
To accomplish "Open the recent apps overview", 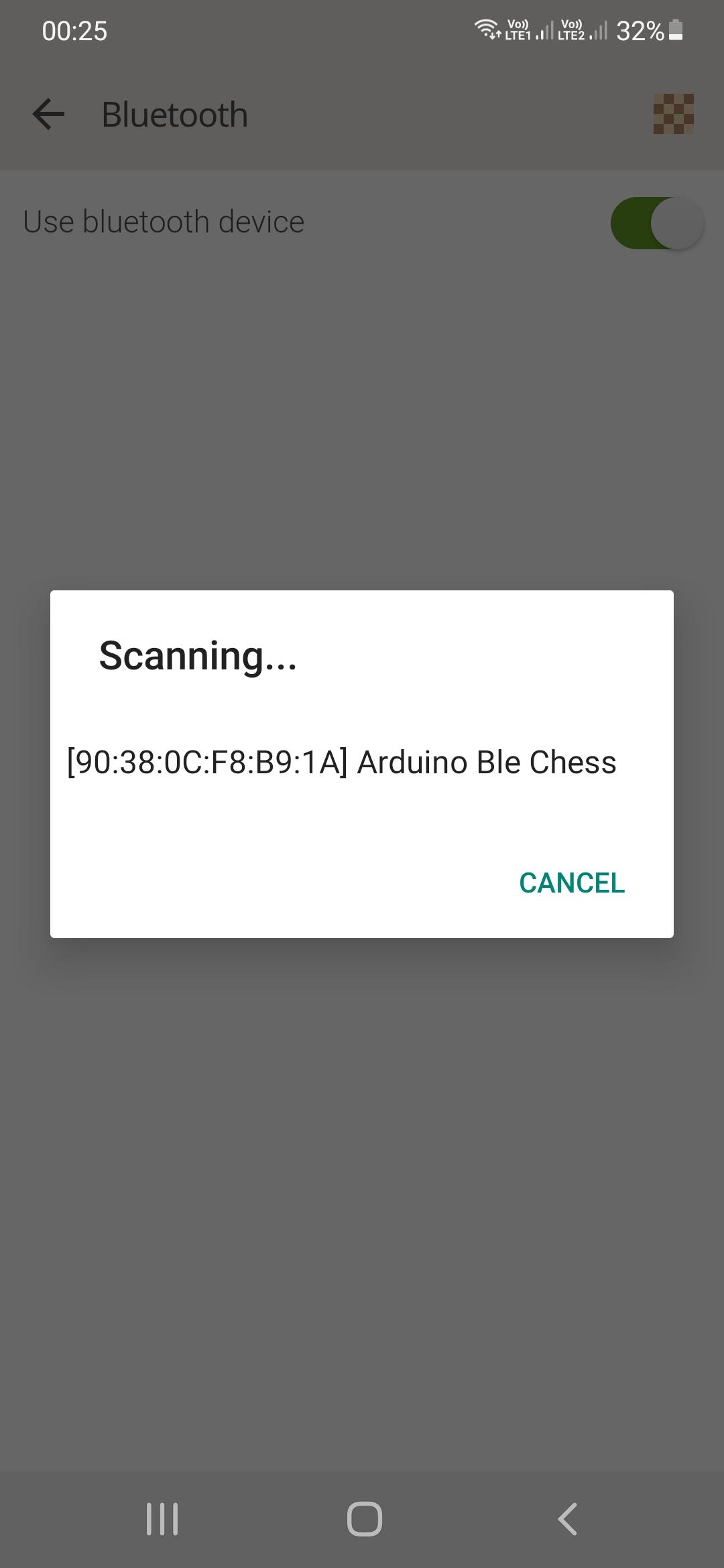I will tap(162, 1518).
